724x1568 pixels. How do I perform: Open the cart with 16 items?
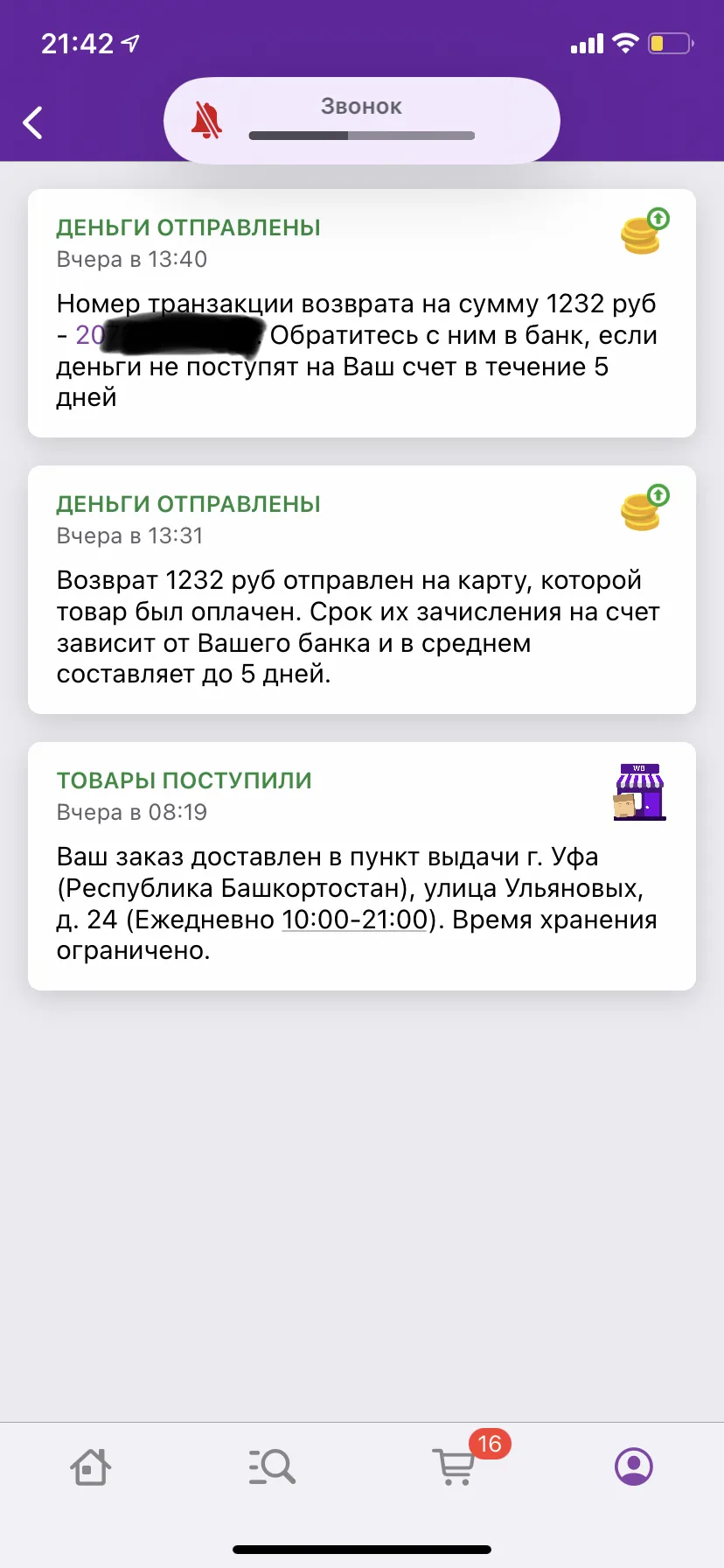point(455,1467)
